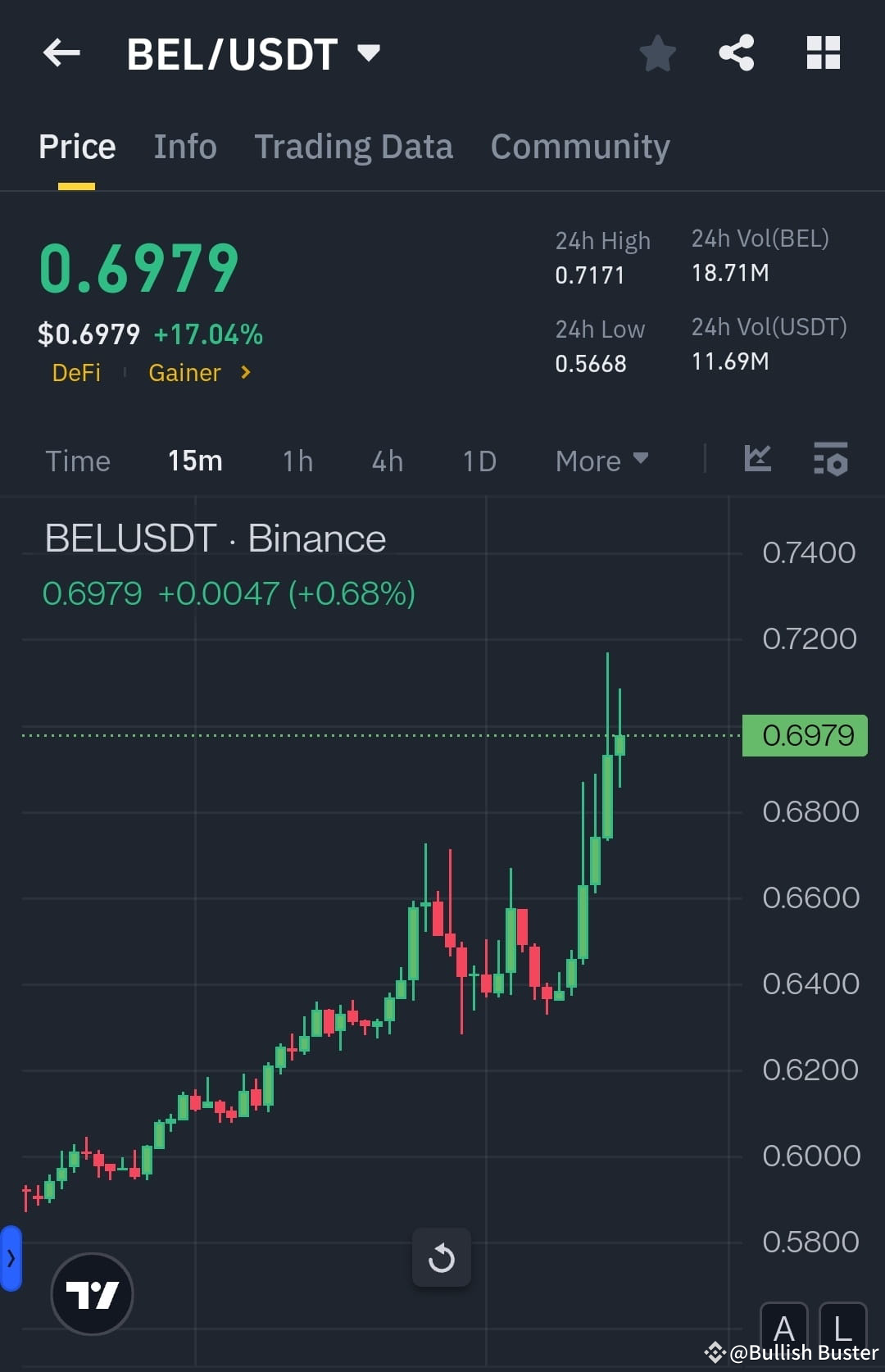Share the BEL/USDT chart
Screen dimensions: 885x1372
point(736,52)
